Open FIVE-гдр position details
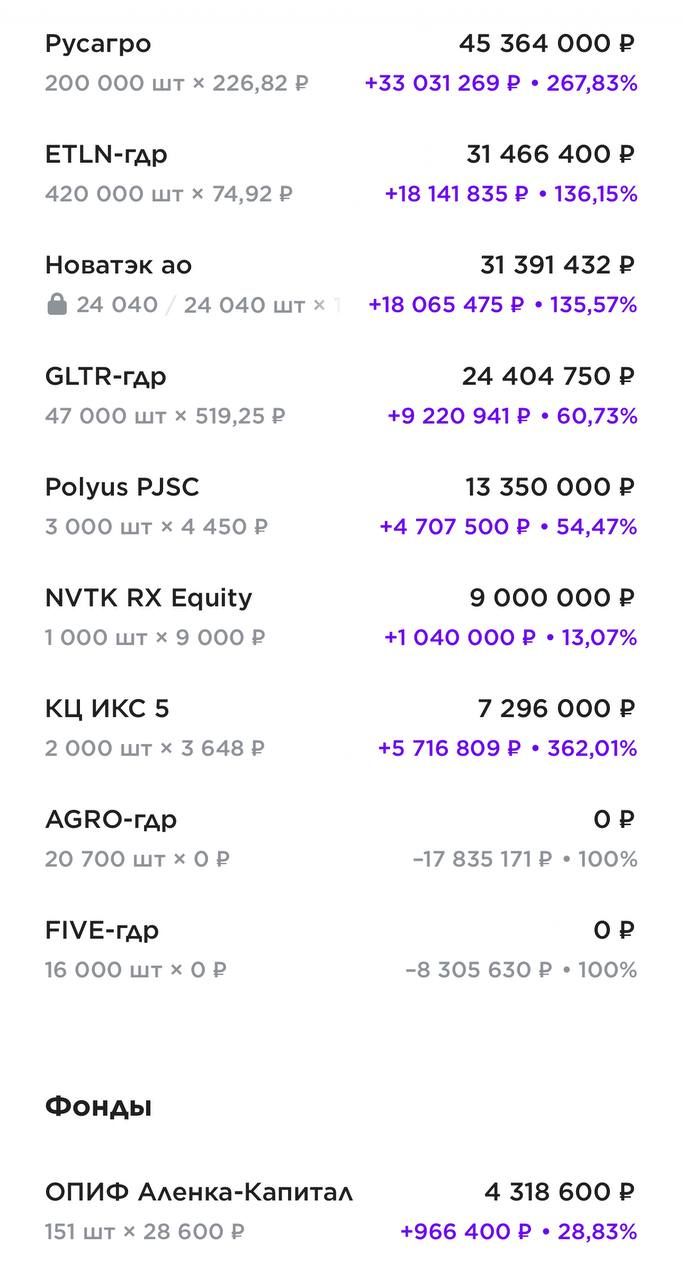Image resolution: width=683 pixels, height=1280 pixels. [x=340, y=950]
